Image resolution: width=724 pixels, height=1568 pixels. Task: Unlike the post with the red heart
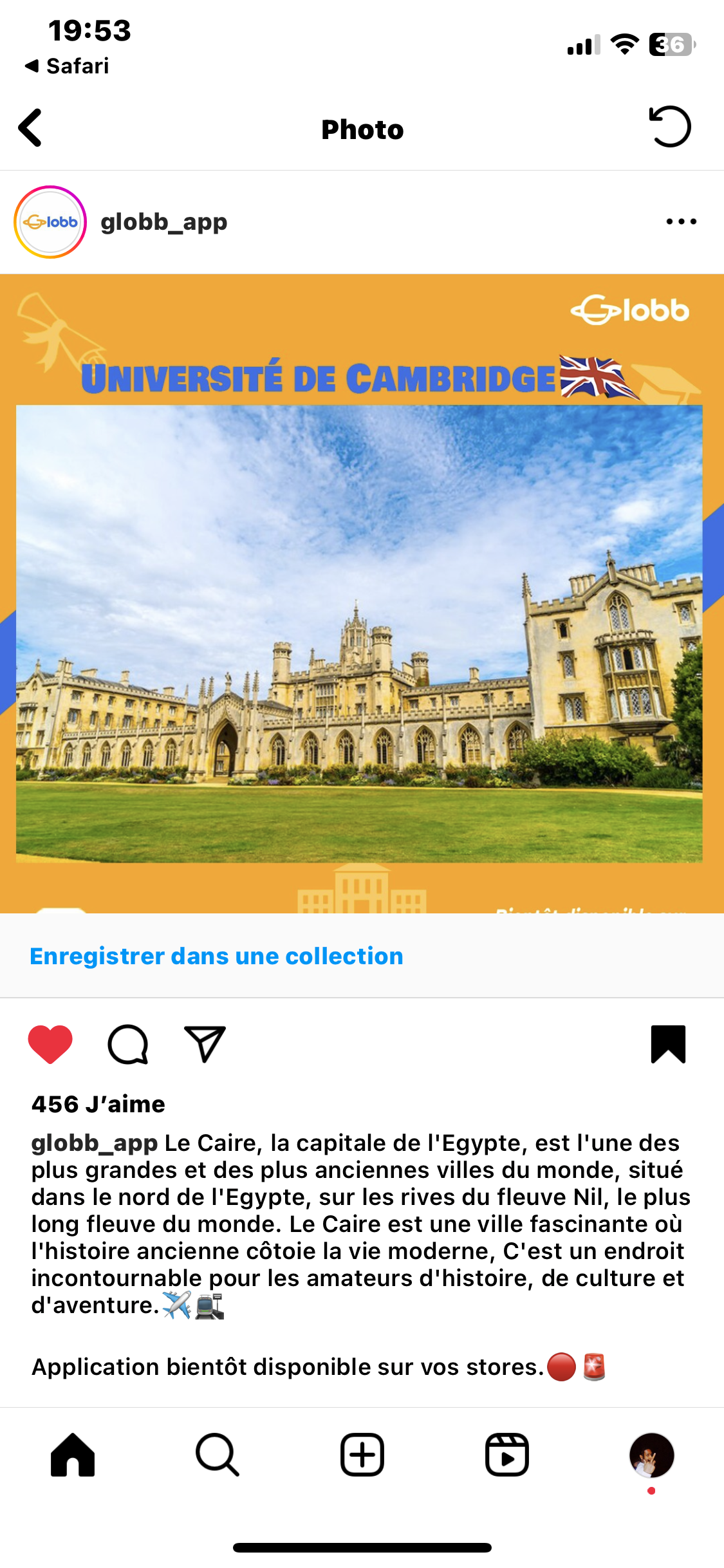click(x=50, y=1044)
